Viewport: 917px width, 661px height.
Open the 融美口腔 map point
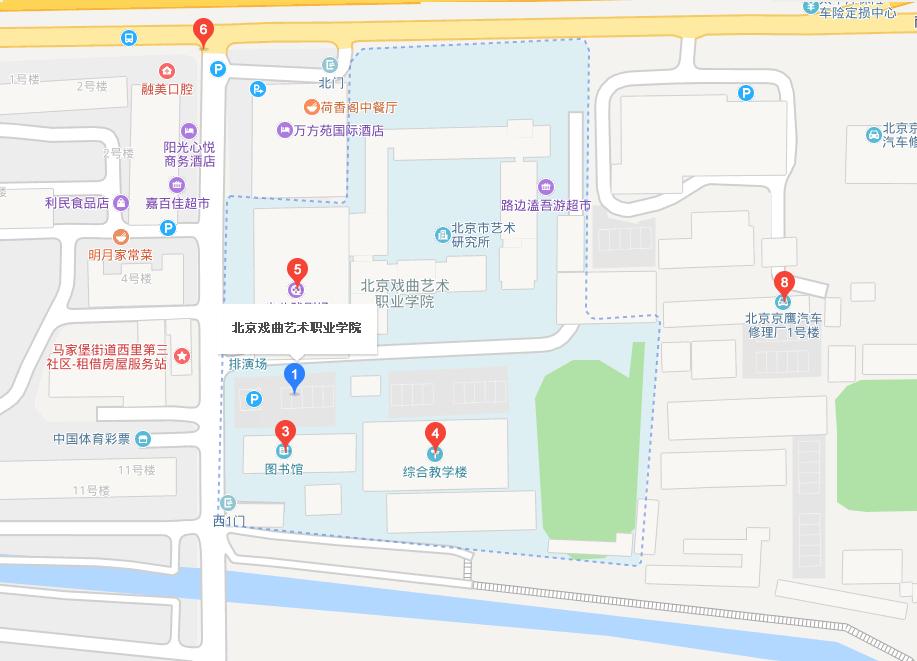(x=166, y=71)
